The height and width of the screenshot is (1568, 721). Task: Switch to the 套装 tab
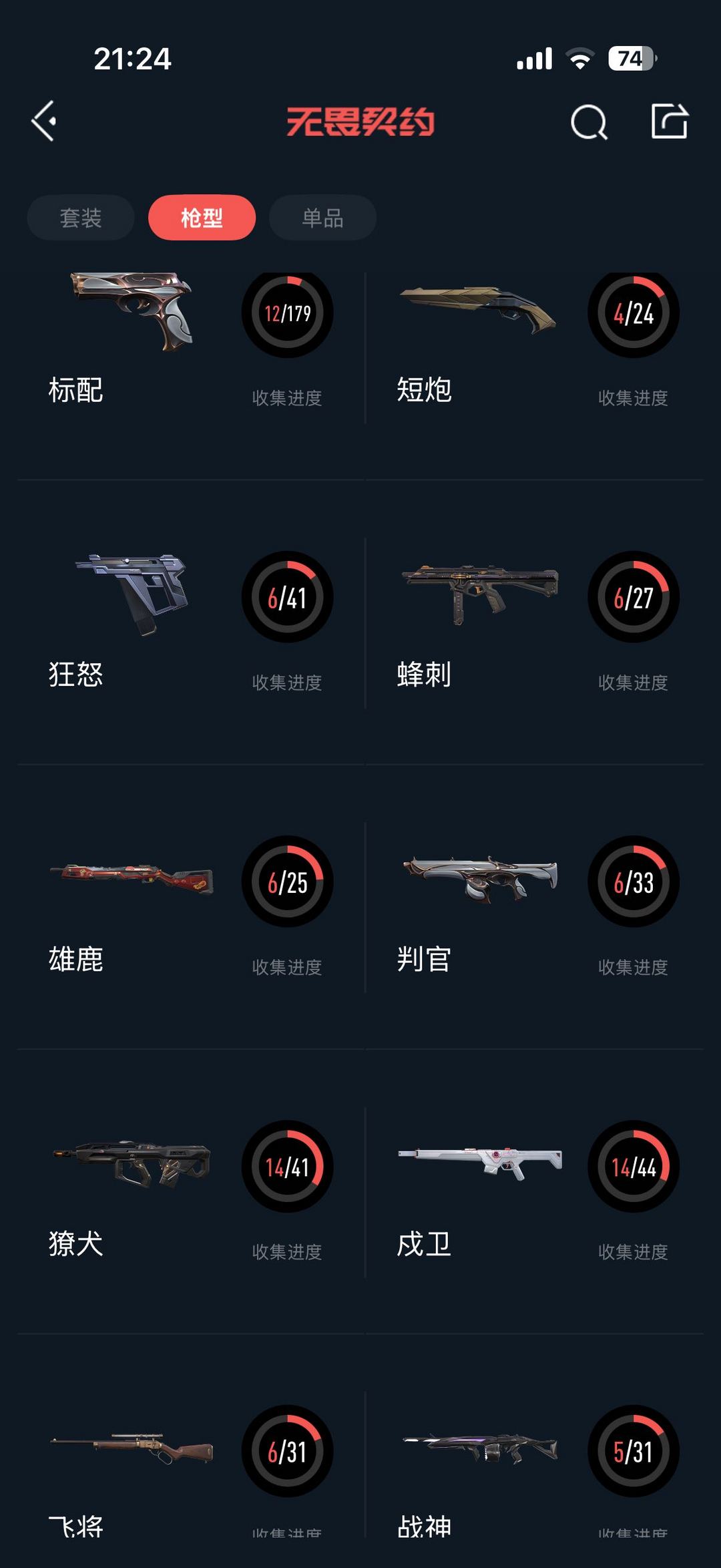click(81, 218)
